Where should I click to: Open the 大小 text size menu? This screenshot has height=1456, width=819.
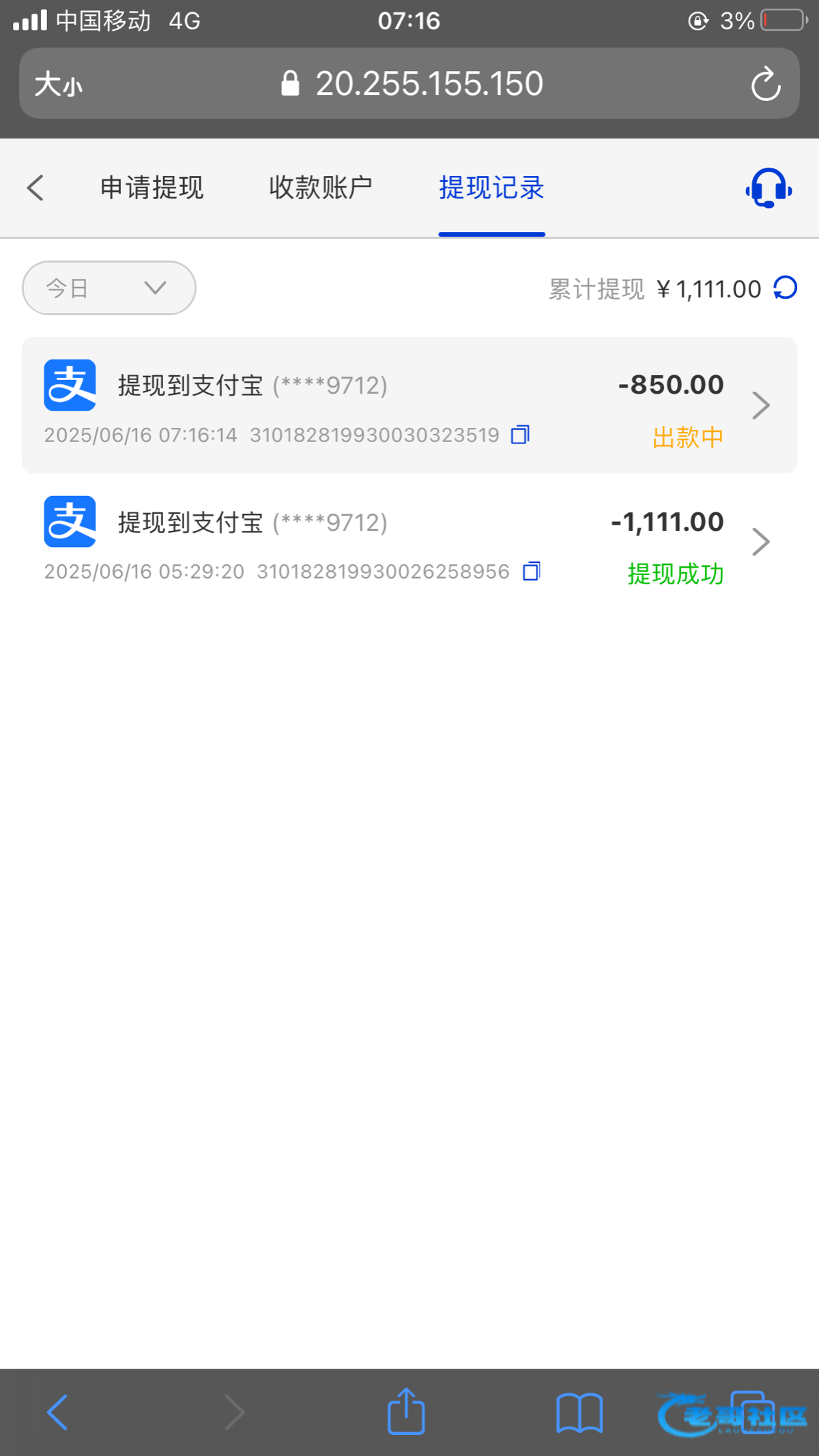pos(59,85)
